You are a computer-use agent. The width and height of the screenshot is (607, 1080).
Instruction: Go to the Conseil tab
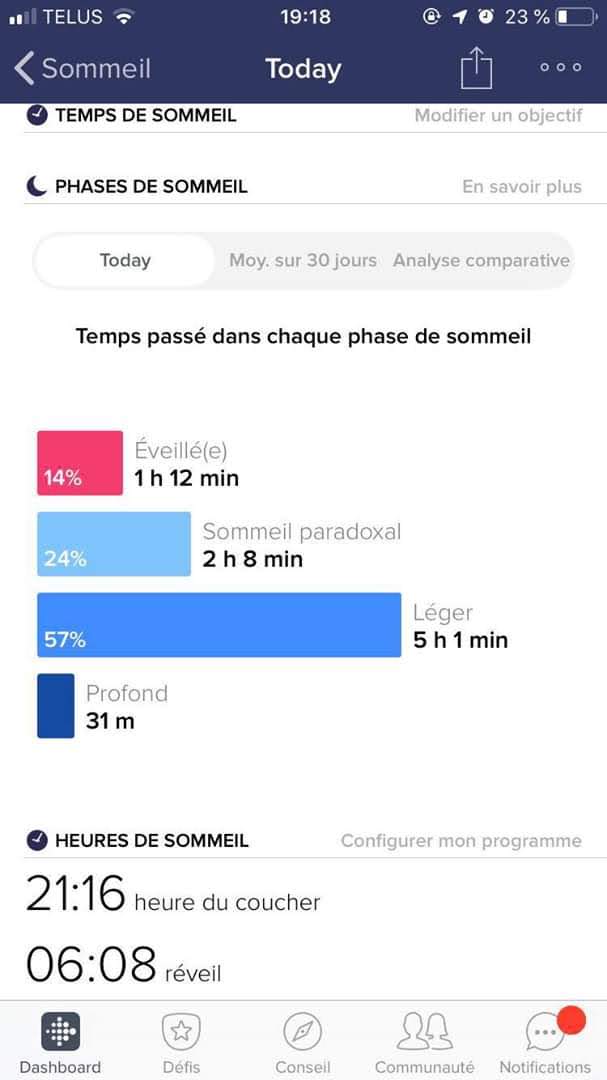pyautogui.click(x=302, y=1041)
